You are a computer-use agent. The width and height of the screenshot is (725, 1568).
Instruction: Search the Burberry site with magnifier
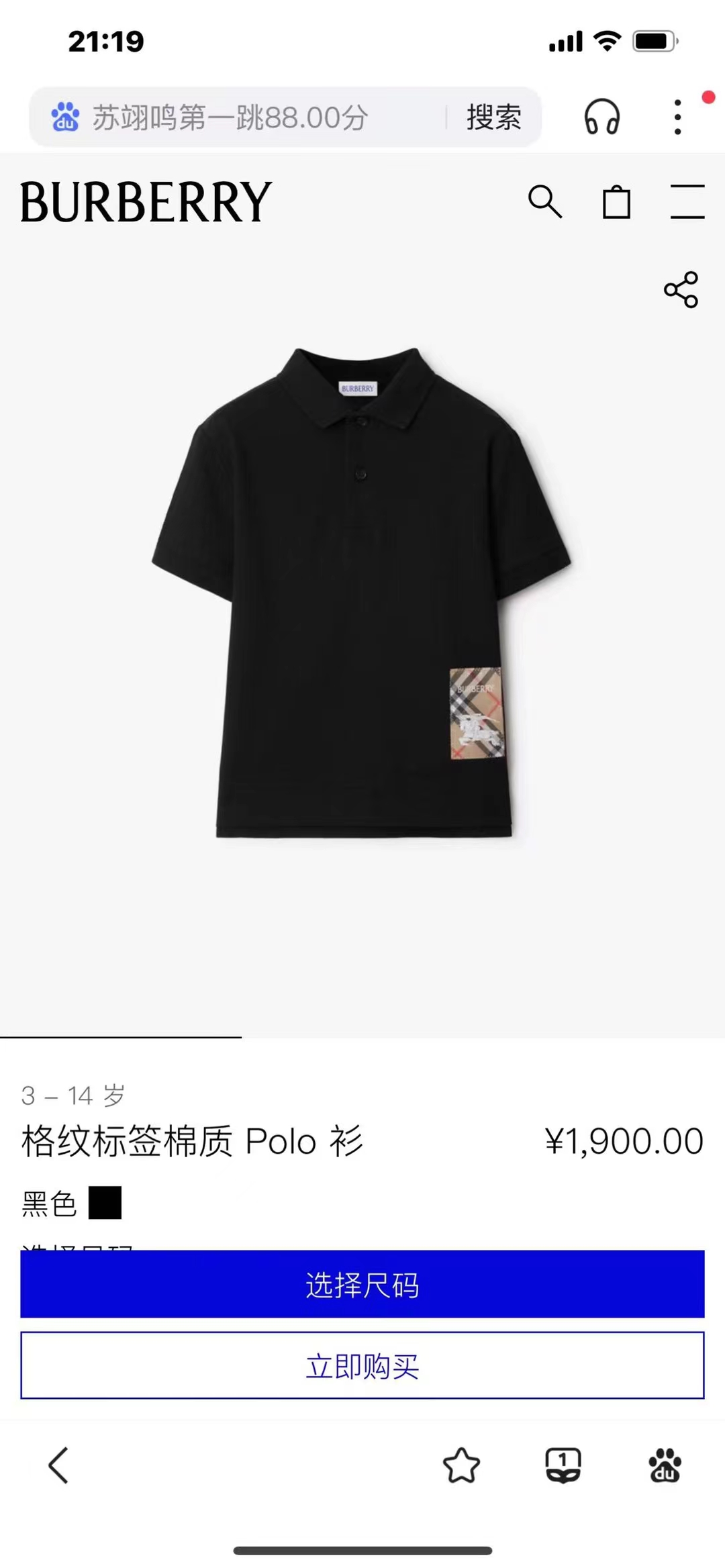tap(544, 201)
